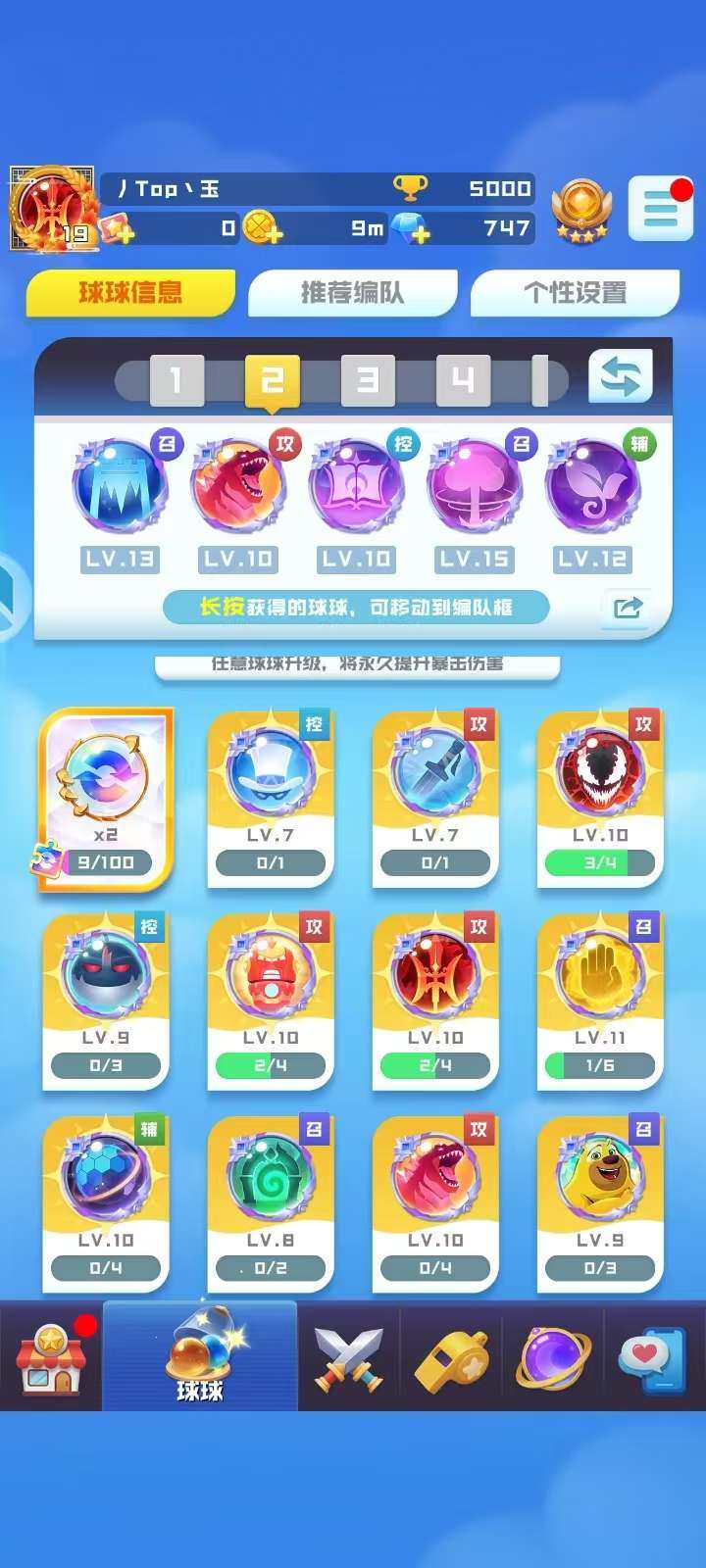Select team slot 3
Image resolution: width=706 pixels, height=1568 pixels.
click(x=368, y=380)
